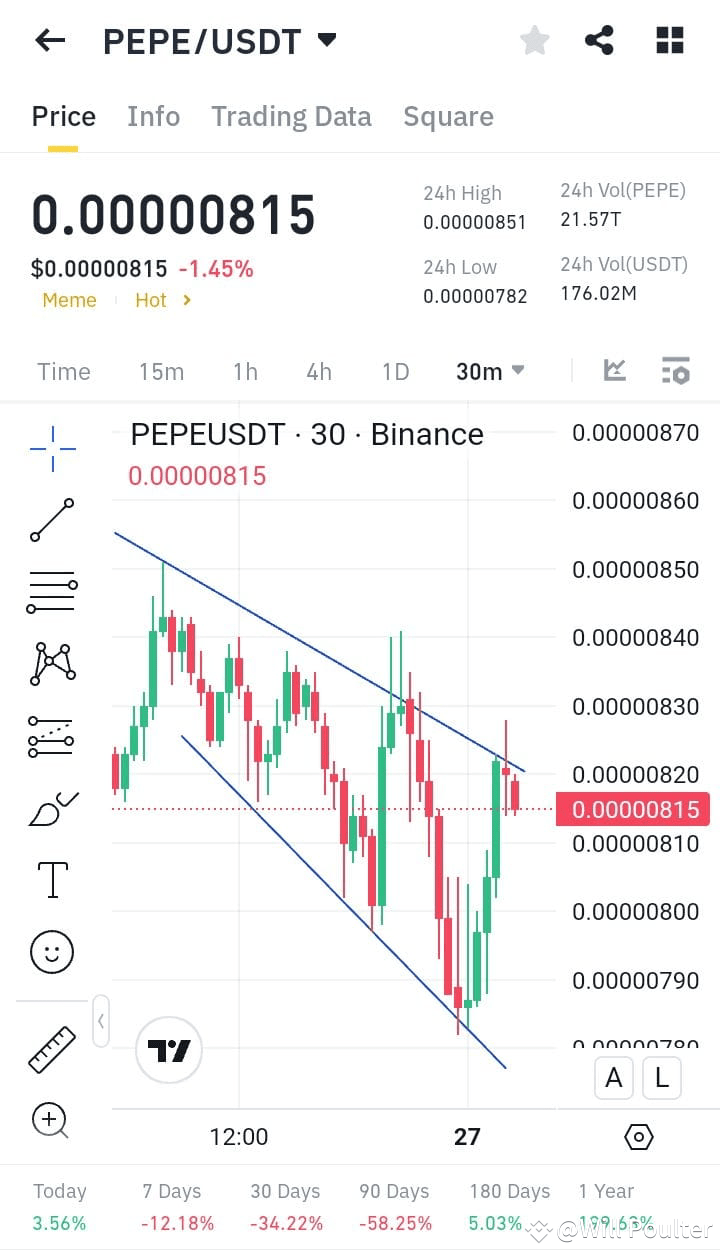
Task: Open the 30m interval dropdown
Action: click(487, 370)
